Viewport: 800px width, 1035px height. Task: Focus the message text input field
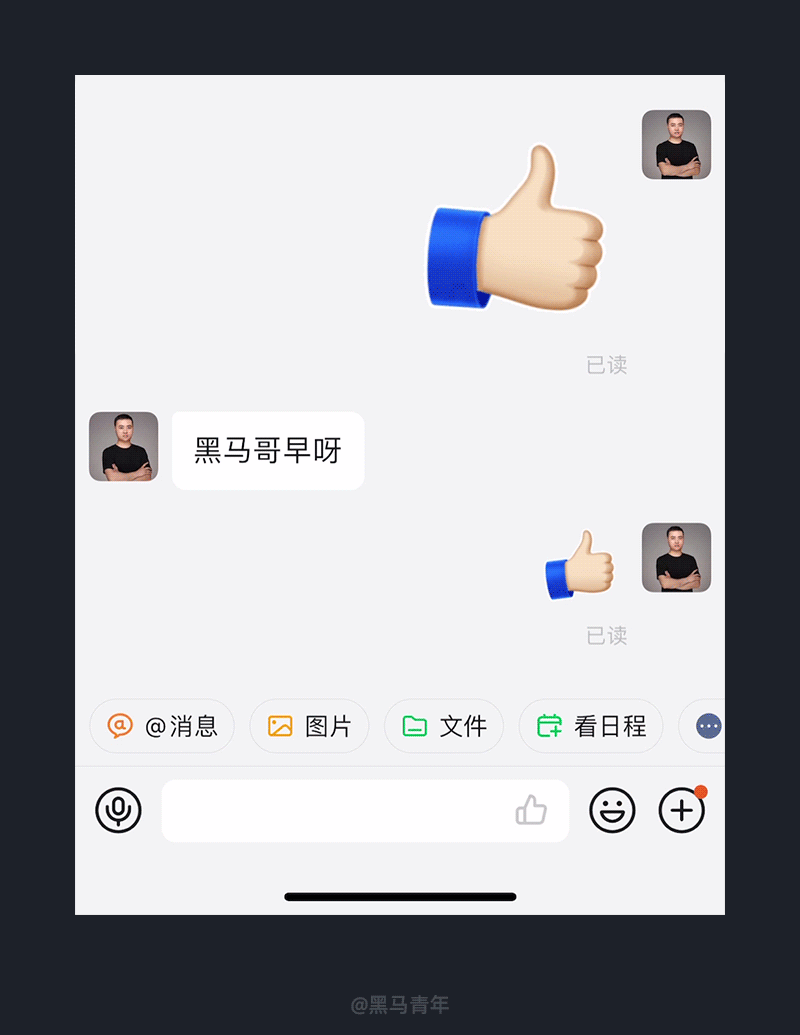335,811
